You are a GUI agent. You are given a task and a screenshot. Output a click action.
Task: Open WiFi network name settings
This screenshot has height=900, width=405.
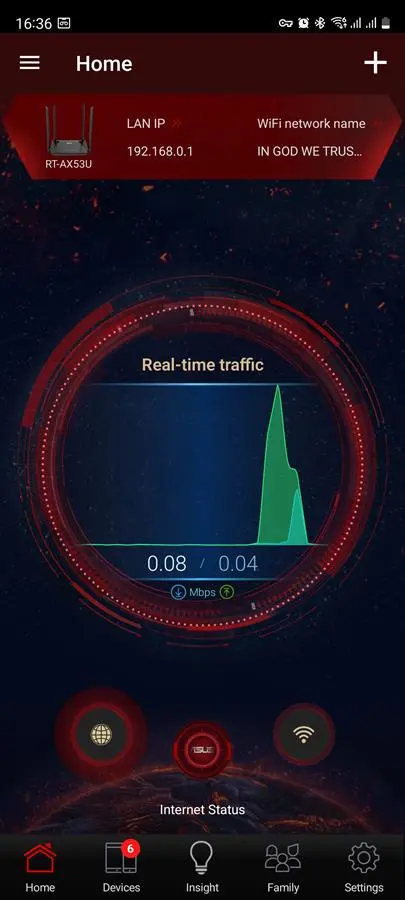314,137
